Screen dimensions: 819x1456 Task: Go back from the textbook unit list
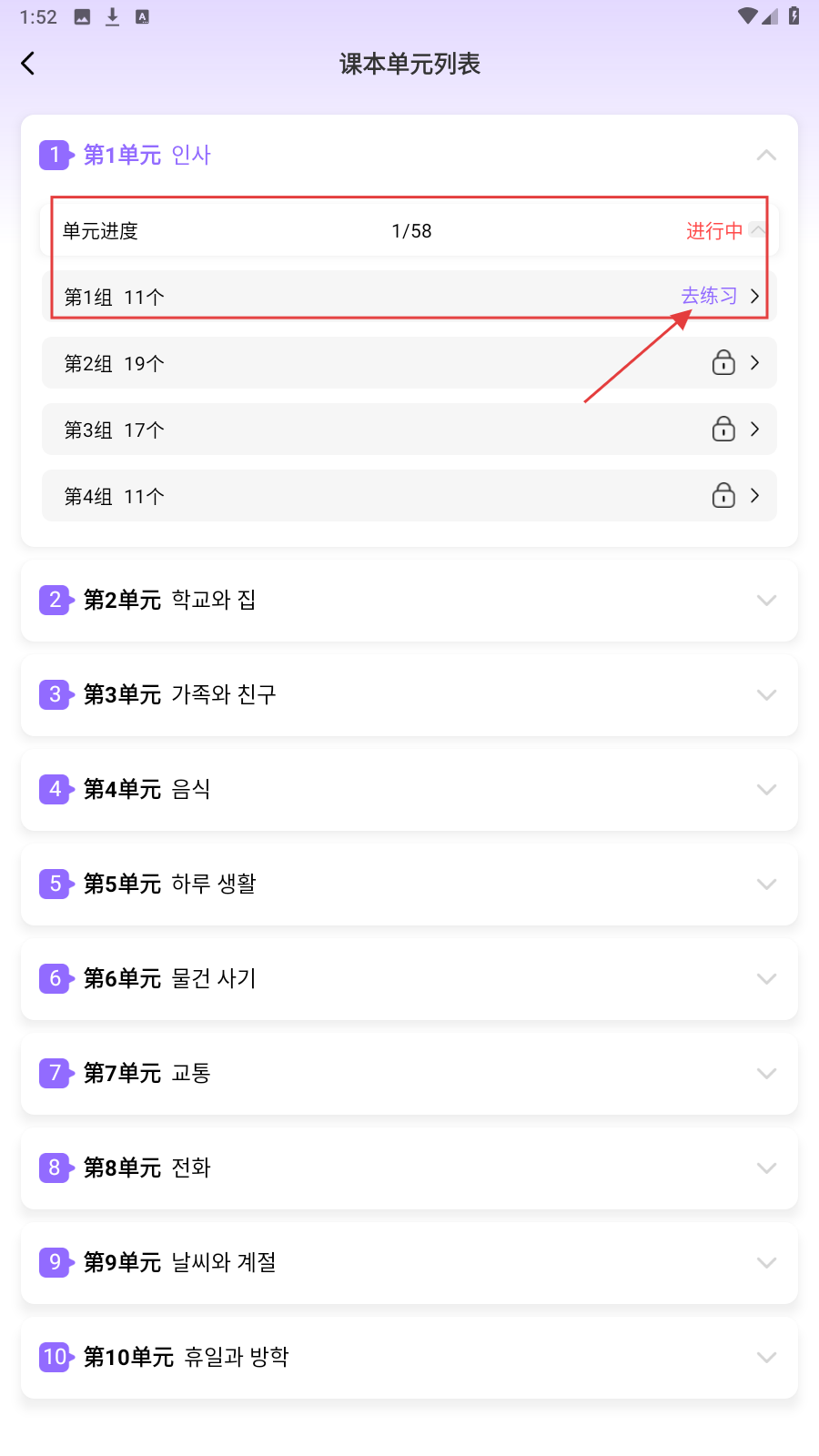point(28,64)
